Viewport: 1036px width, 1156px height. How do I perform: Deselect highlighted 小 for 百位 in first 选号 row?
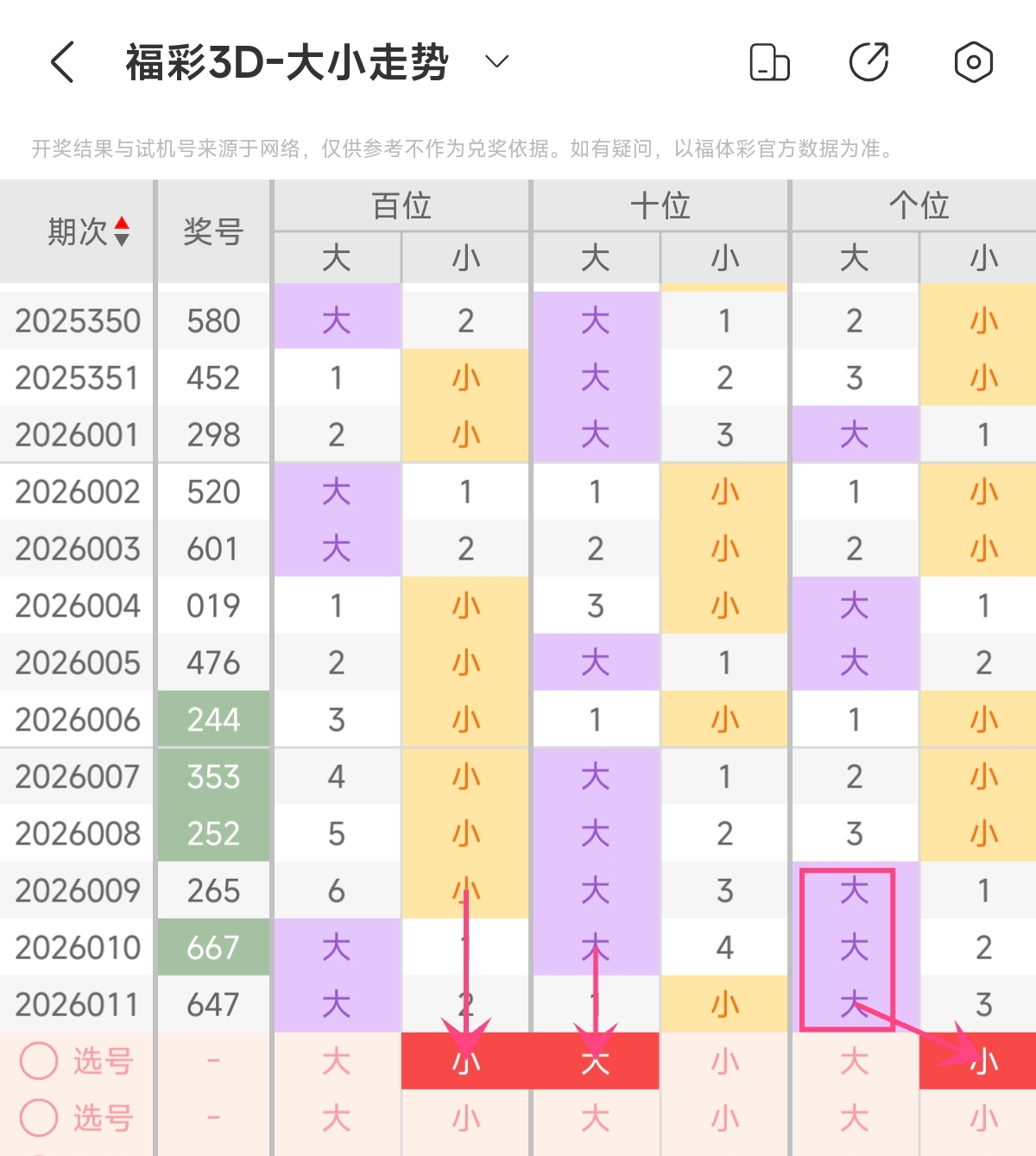click(x=466, y=1061)
